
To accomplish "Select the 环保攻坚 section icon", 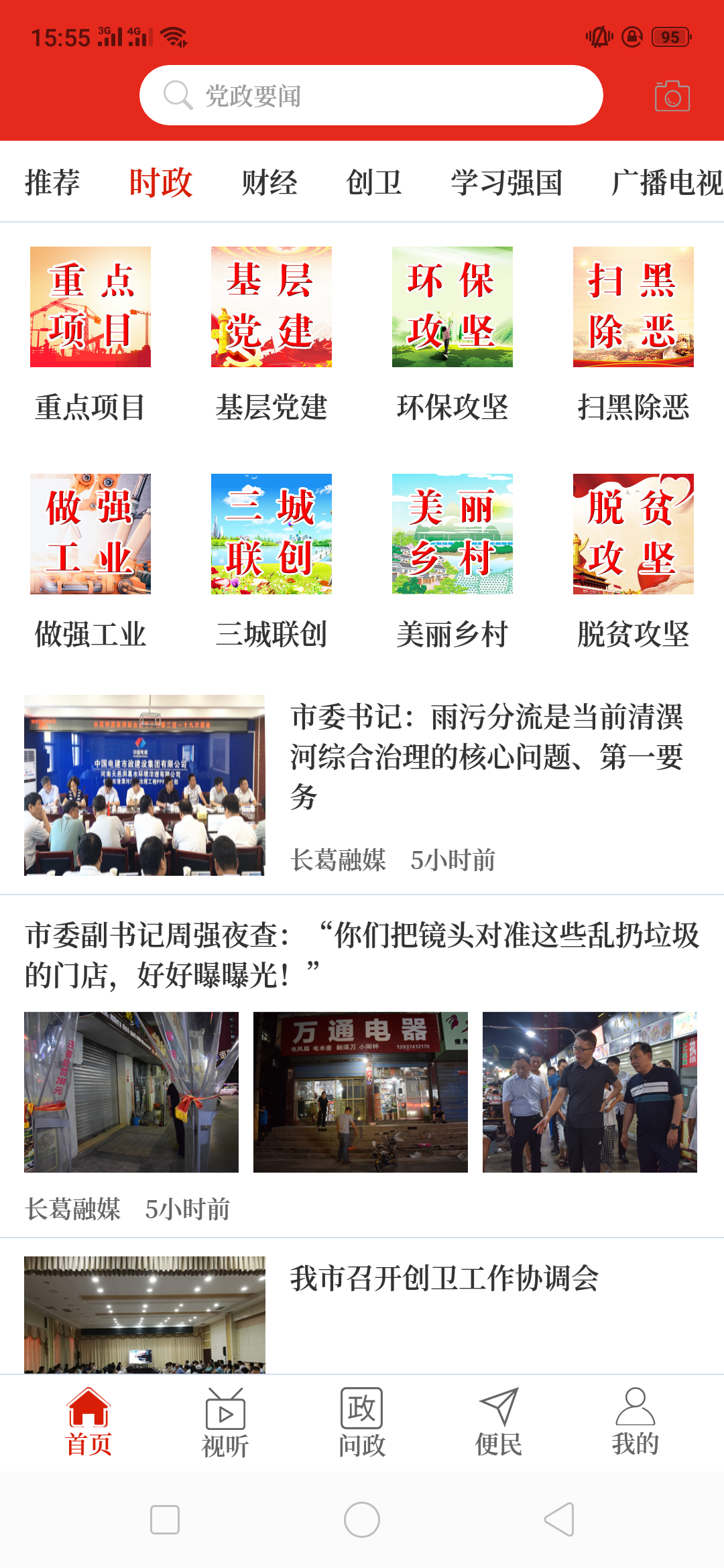I will [x=452, y=306].
